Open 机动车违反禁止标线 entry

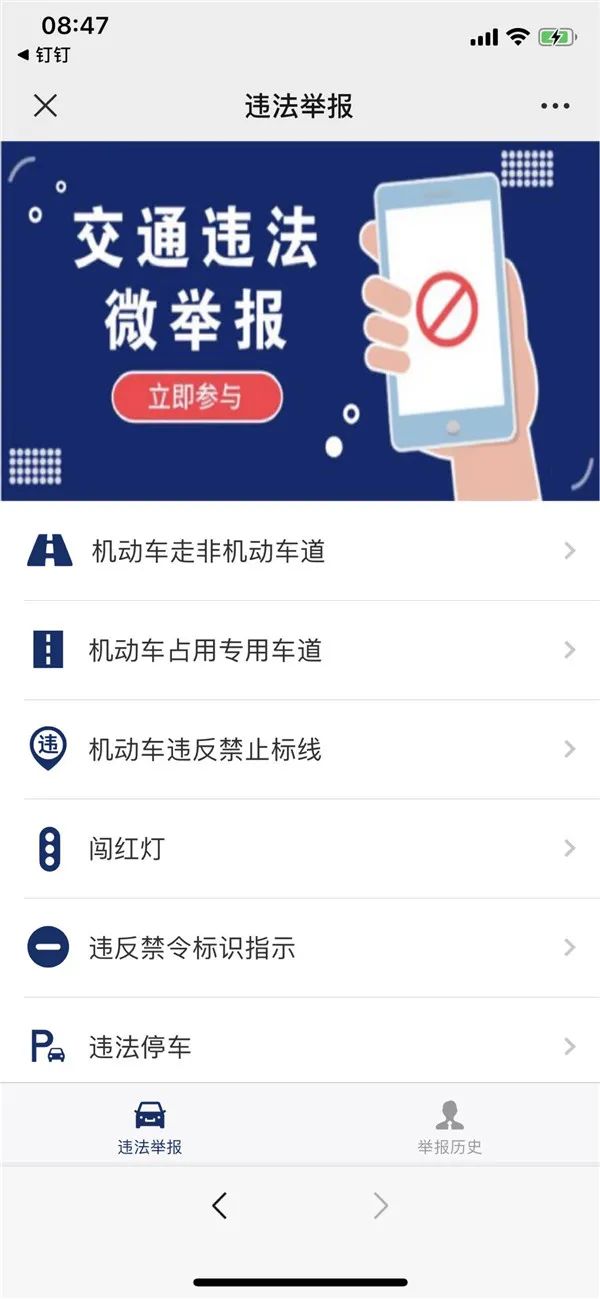[x=300, y=749]
